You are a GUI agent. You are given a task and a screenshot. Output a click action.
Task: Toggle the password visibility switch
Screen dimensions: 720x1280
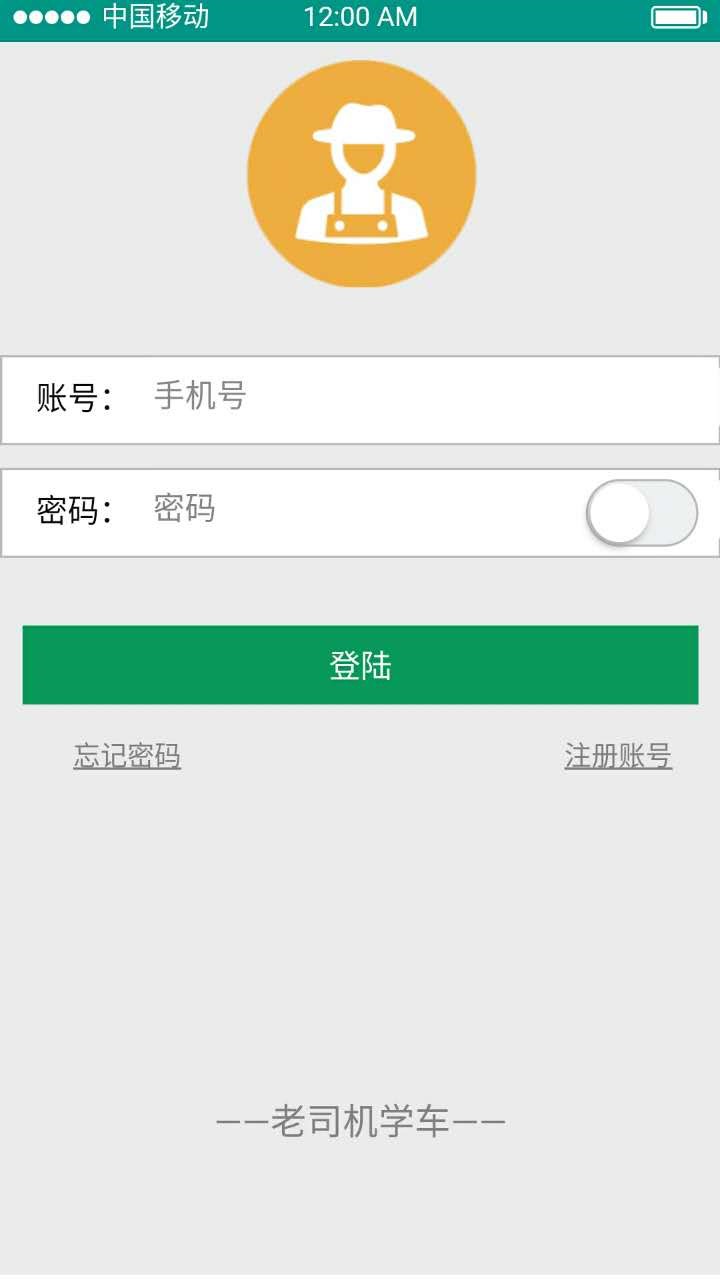click(x=641, y=513)
